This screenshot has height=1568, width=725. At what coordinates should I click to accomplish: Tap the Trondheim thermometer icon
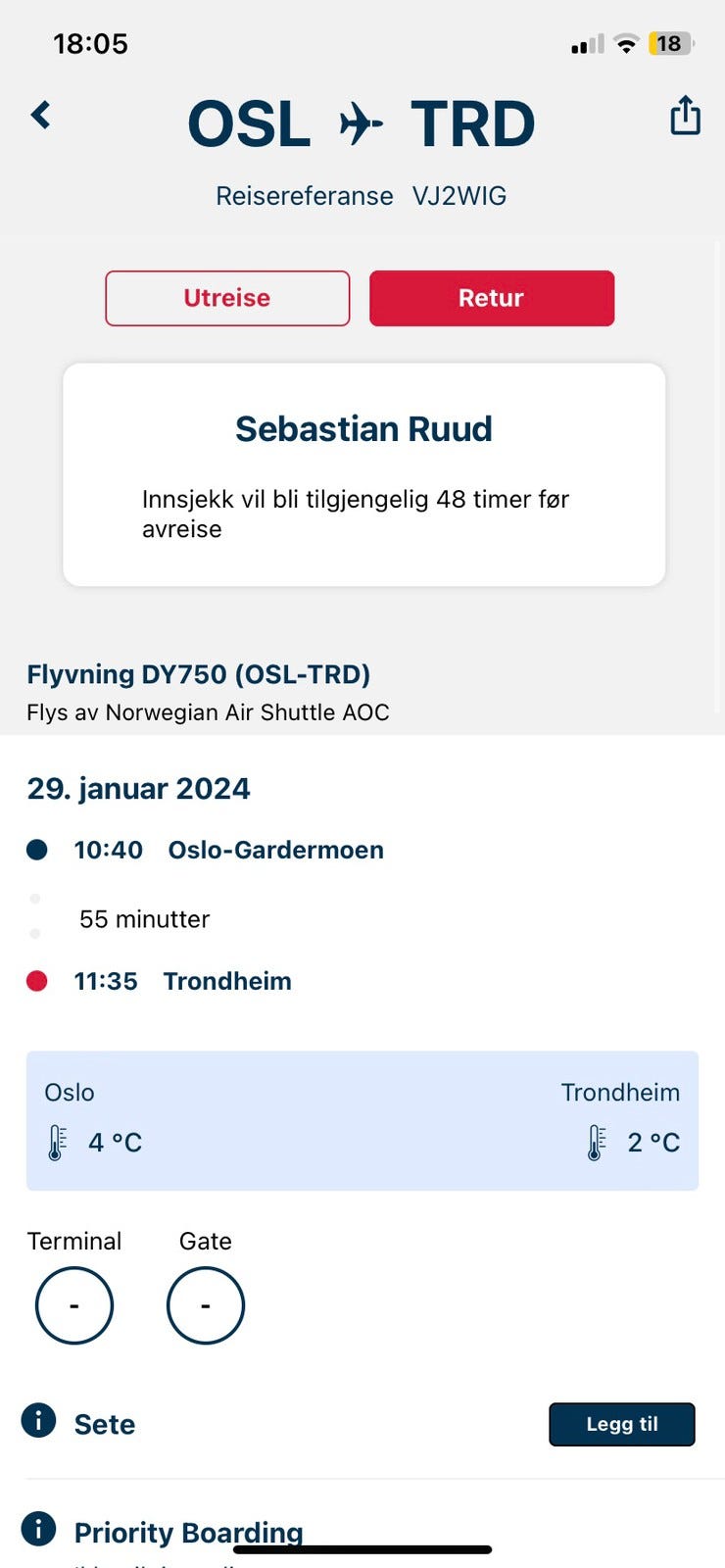(x=595, y=1140)
